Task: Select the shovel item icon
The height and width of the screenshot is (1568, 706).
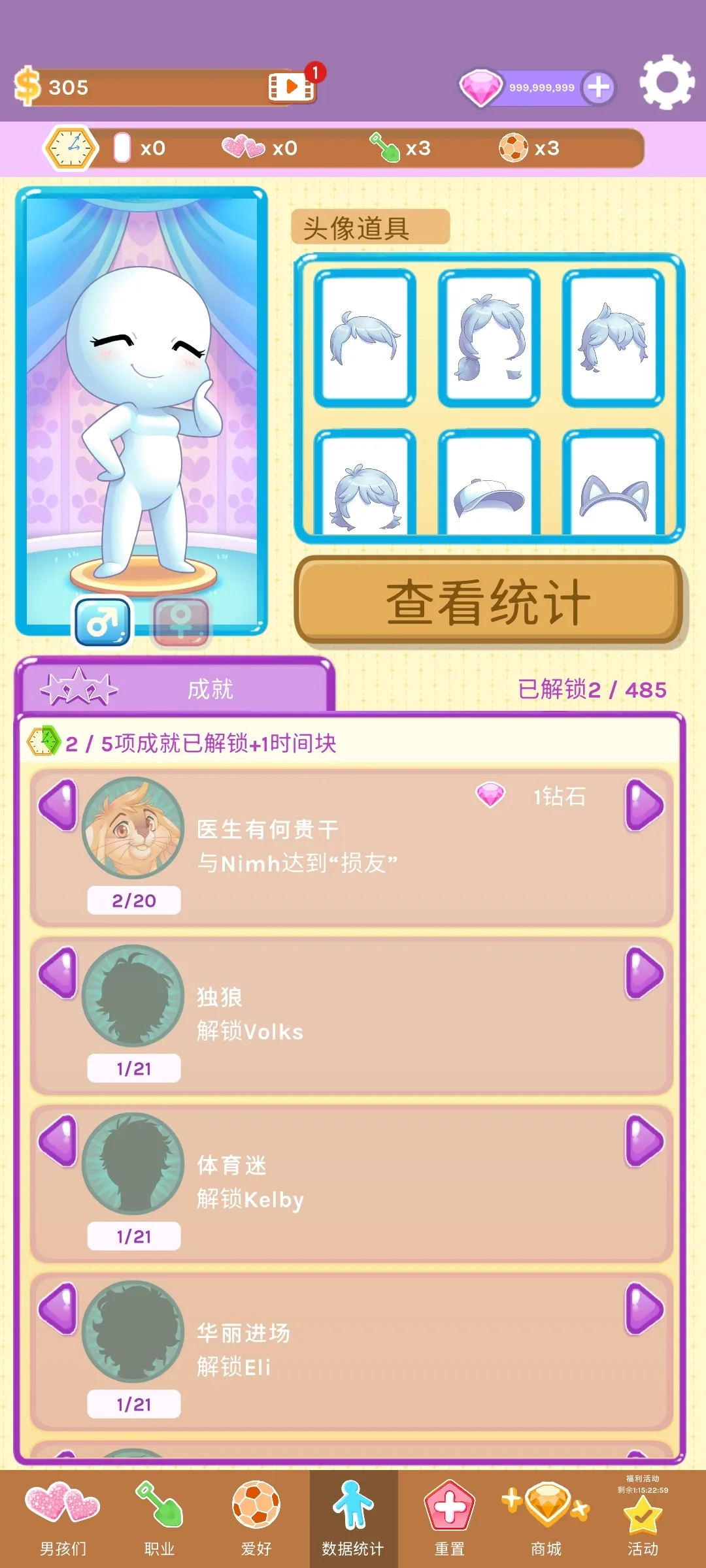Action: point(386,148)
